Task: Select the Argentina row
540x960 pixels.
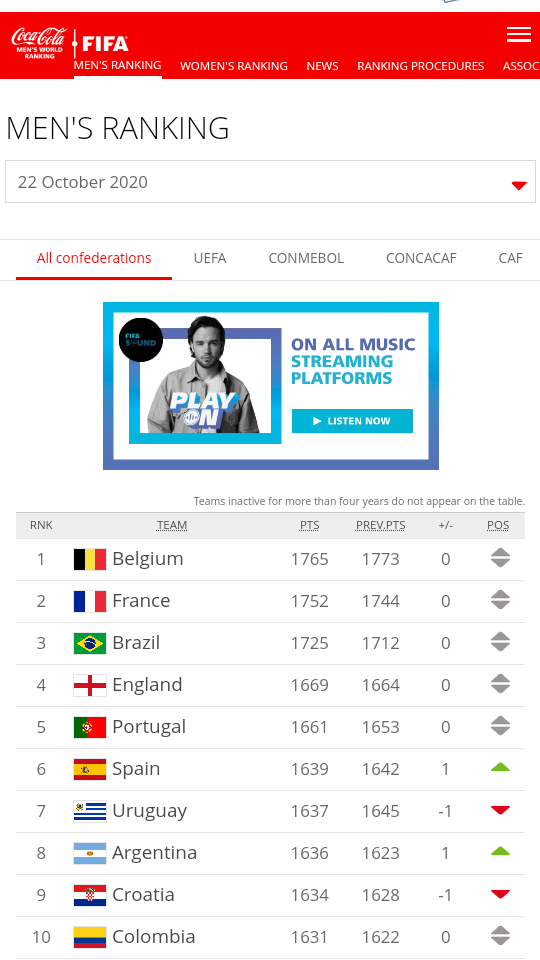Action: pyautogui.click(x=271, y=853)
